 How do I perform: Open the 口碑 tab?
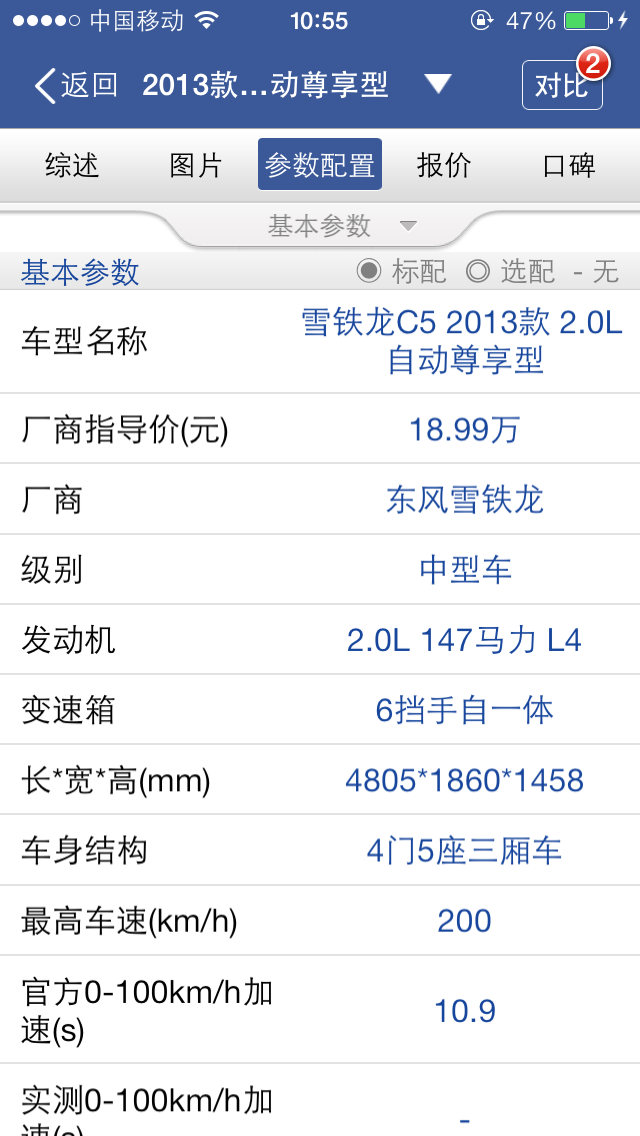coord(569,165)
